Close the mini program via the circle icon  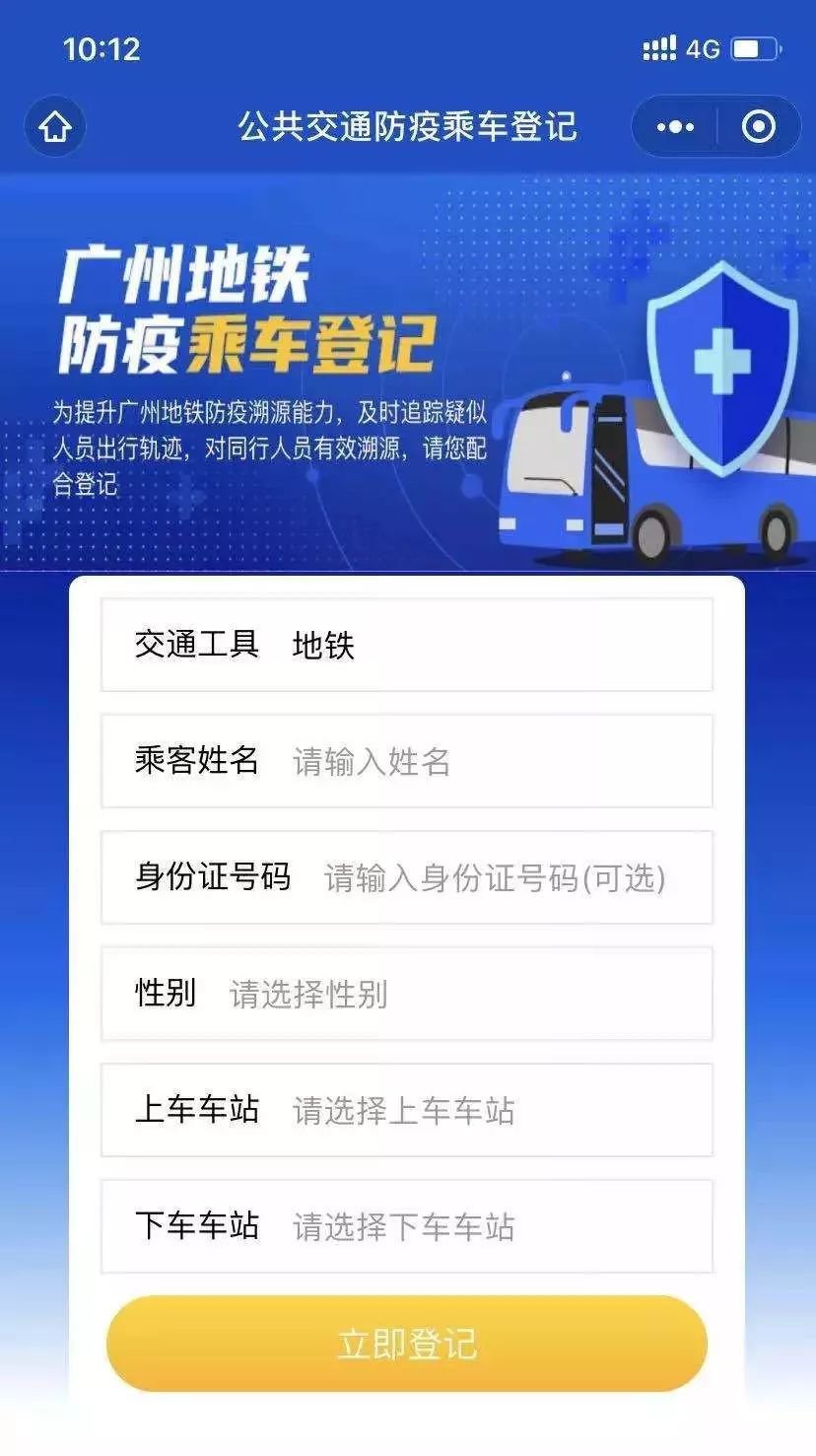(x=758, y=127)
